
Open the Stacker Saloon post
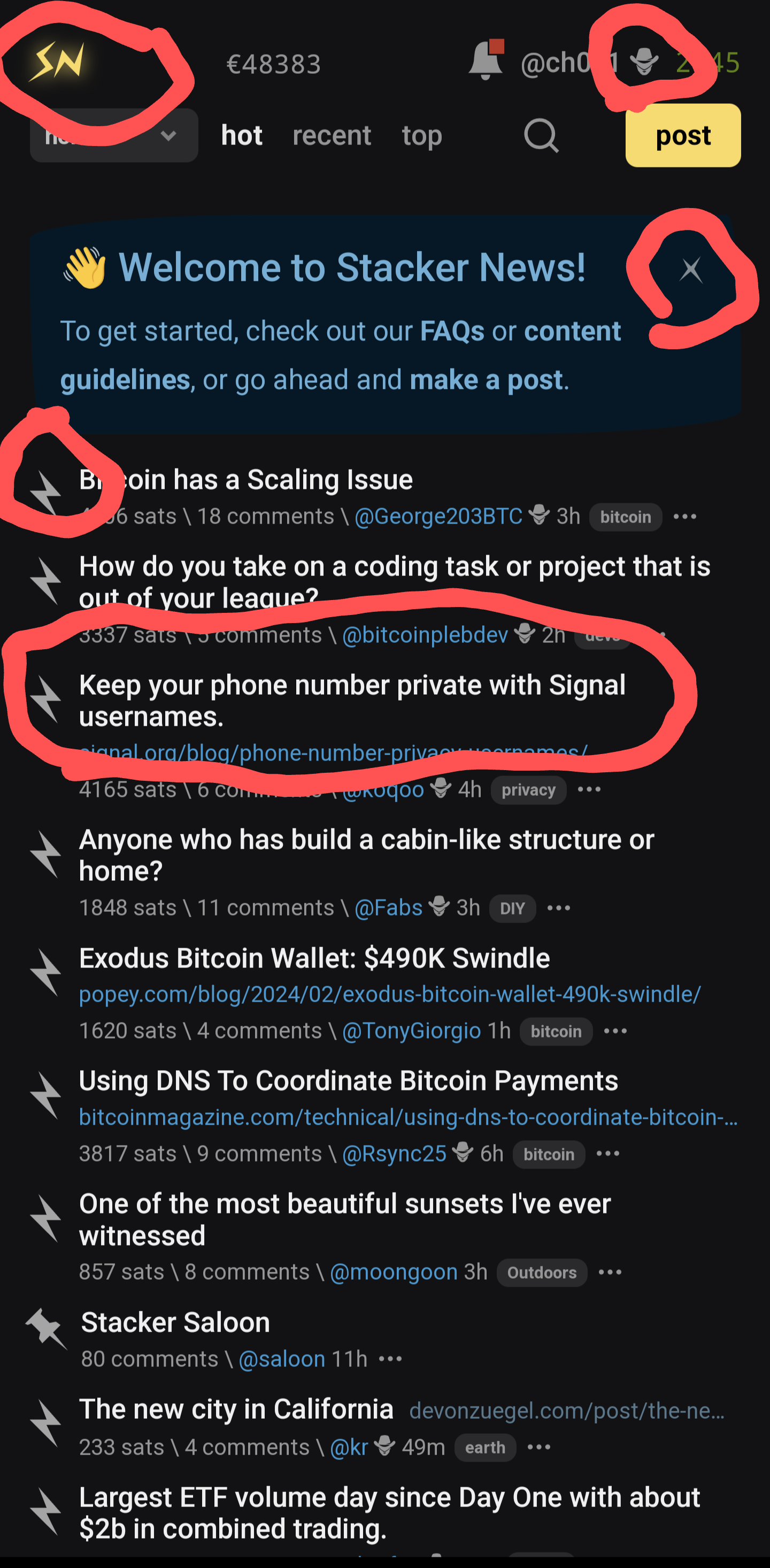point(175,1322)
